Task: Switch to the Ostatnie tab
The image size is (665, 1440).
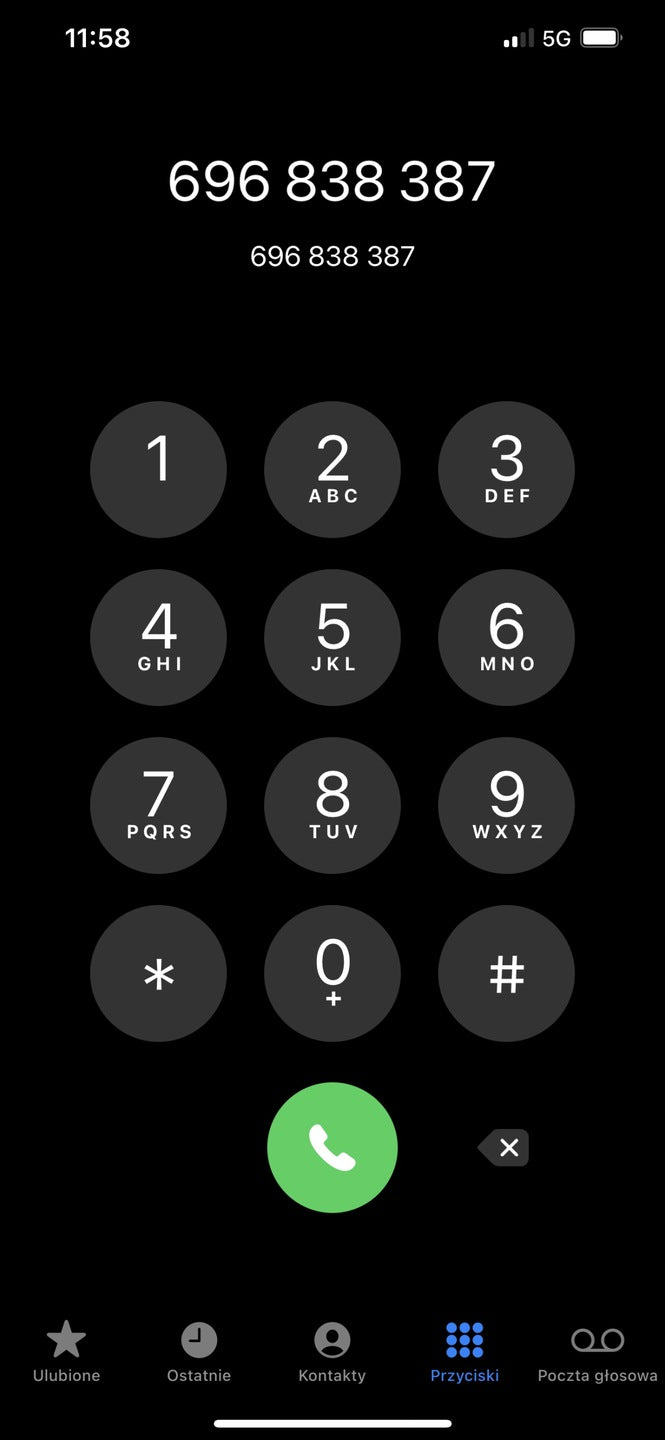Action: 199,1352
